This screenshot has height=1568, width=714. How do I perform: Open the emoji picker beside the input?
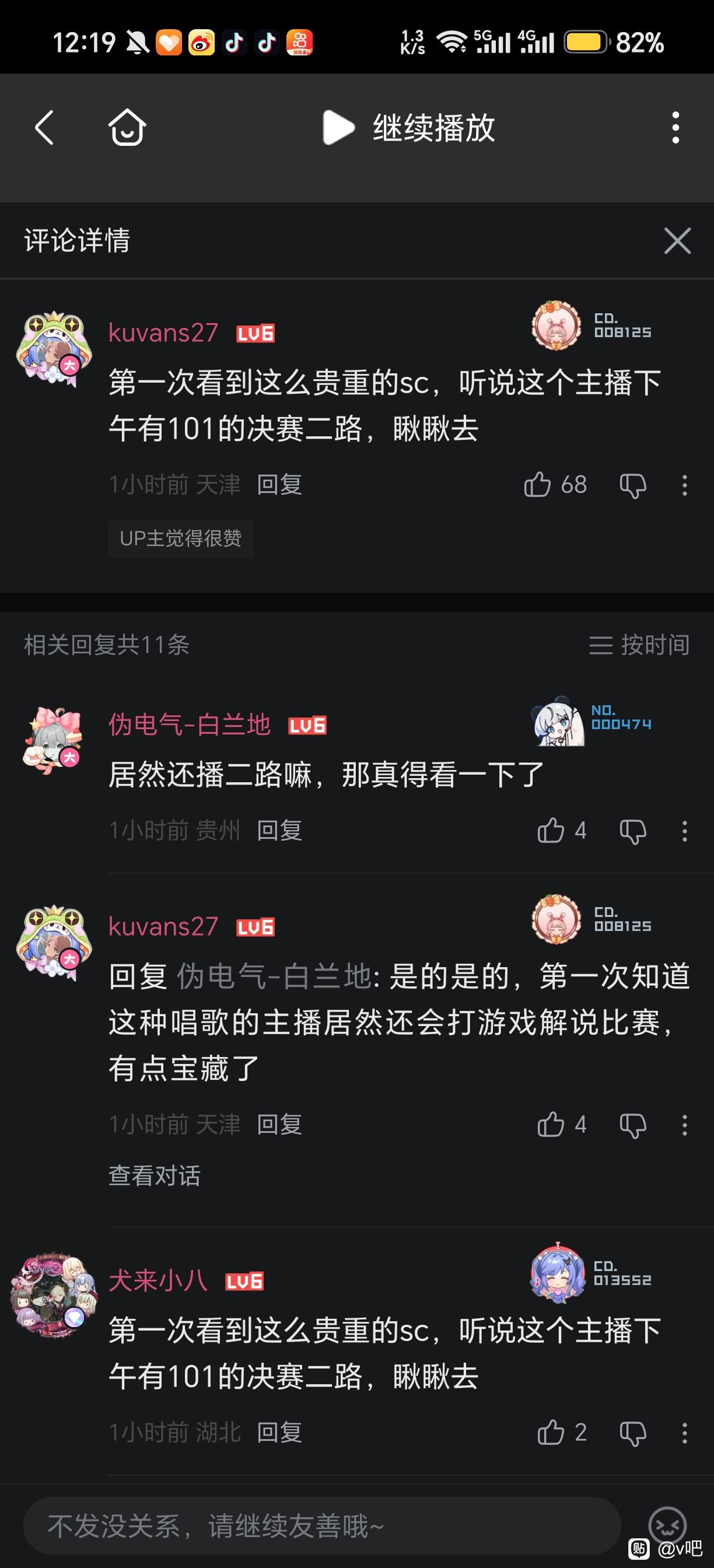(x=667, y=1525)
